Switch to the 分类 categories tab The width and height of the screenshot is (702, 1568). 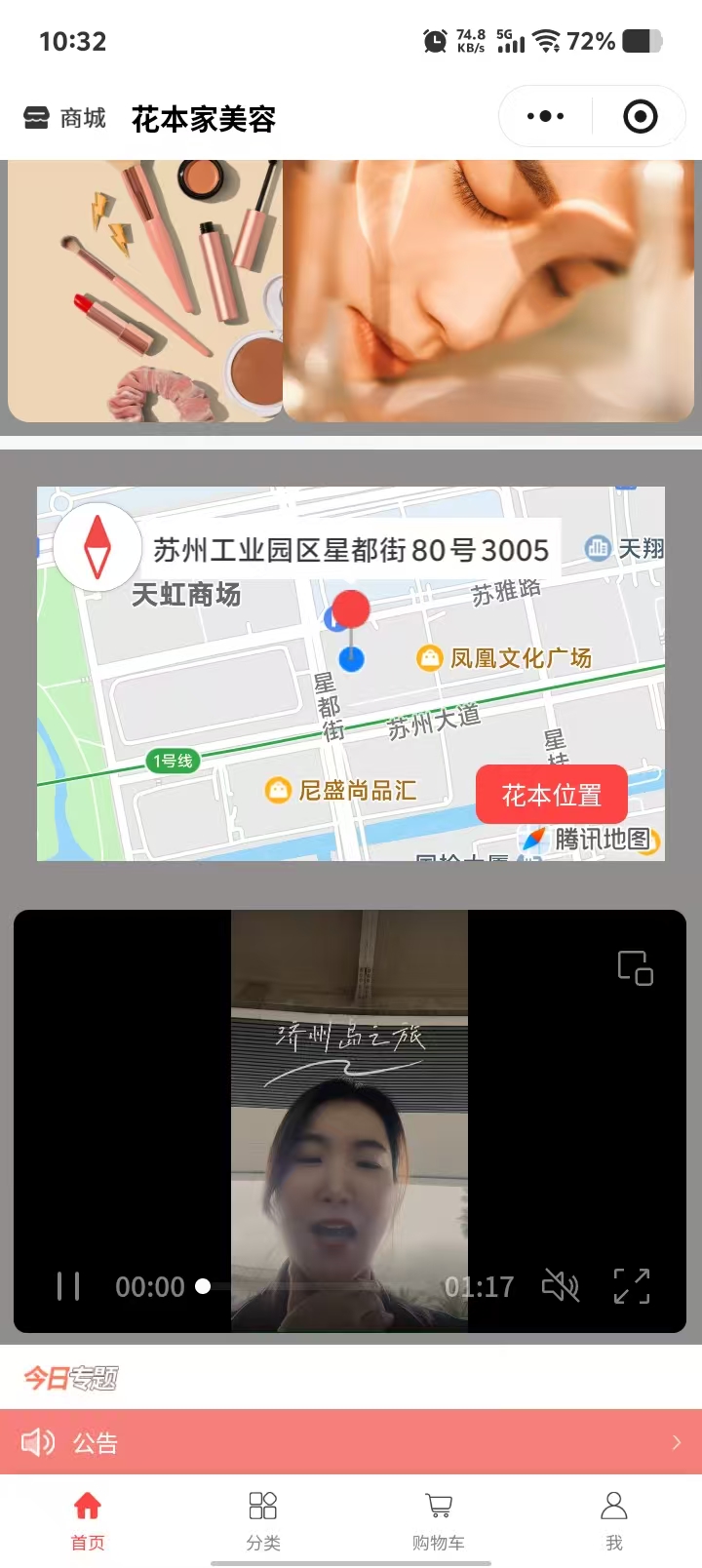[x=263, y=1519]
